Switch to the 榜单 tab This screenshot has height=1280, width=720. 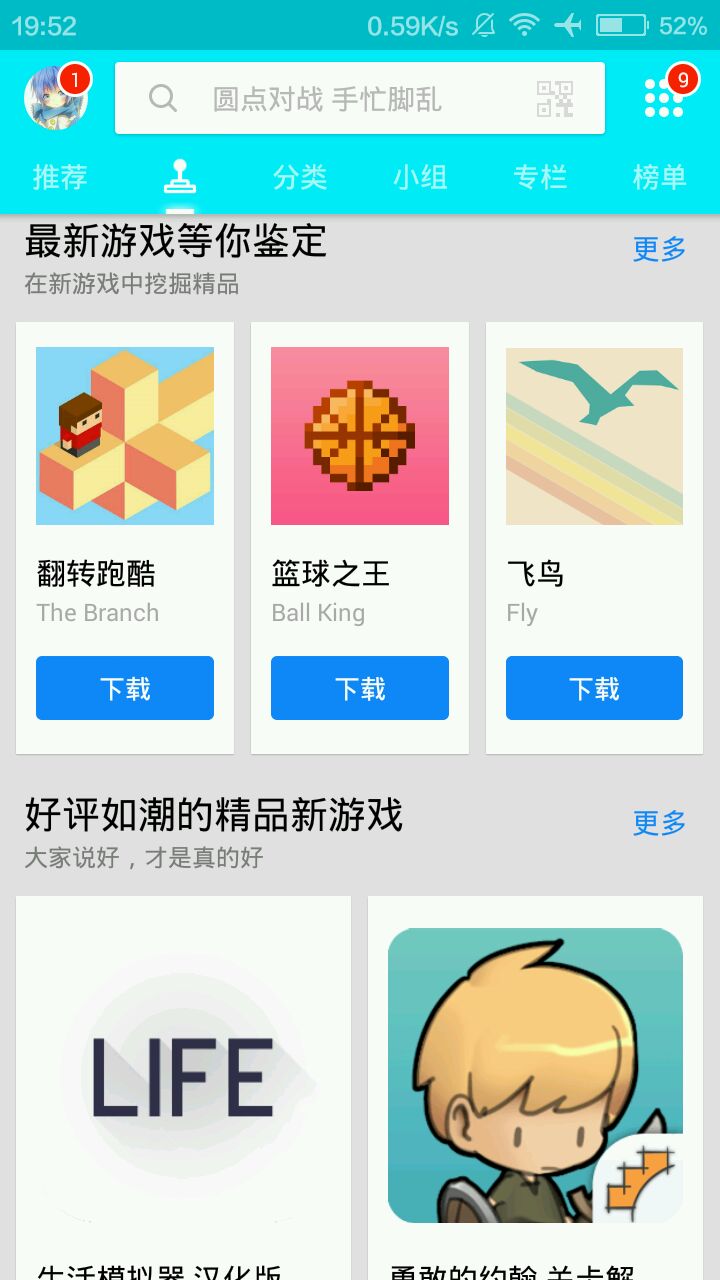[660, 178]
